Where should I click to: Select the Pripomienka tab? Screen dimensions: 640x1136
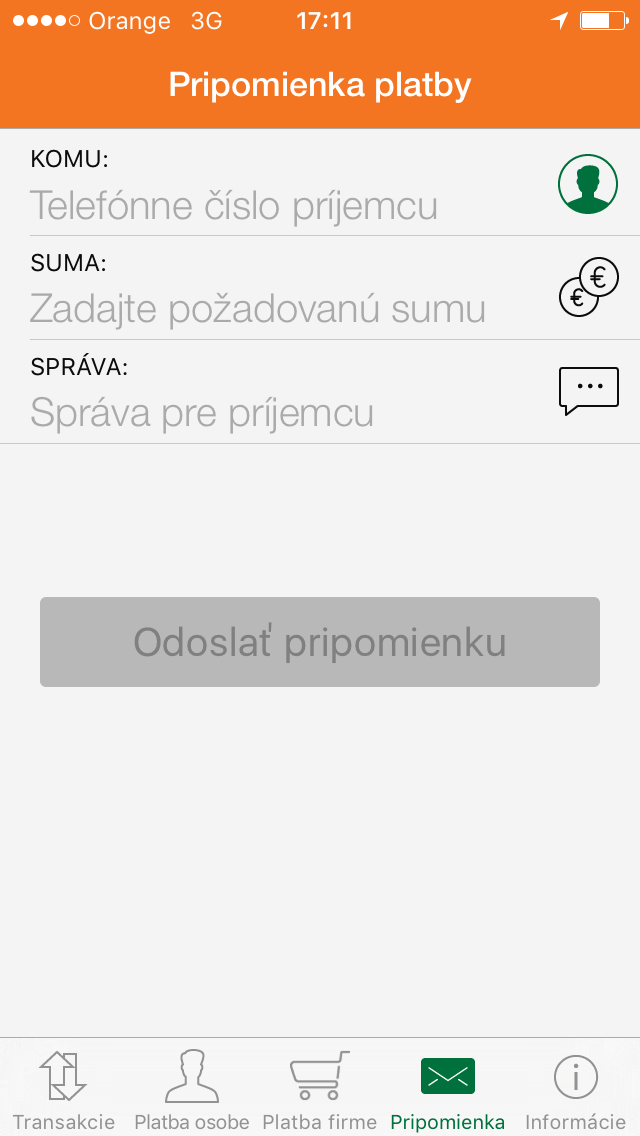(447, 1088)
